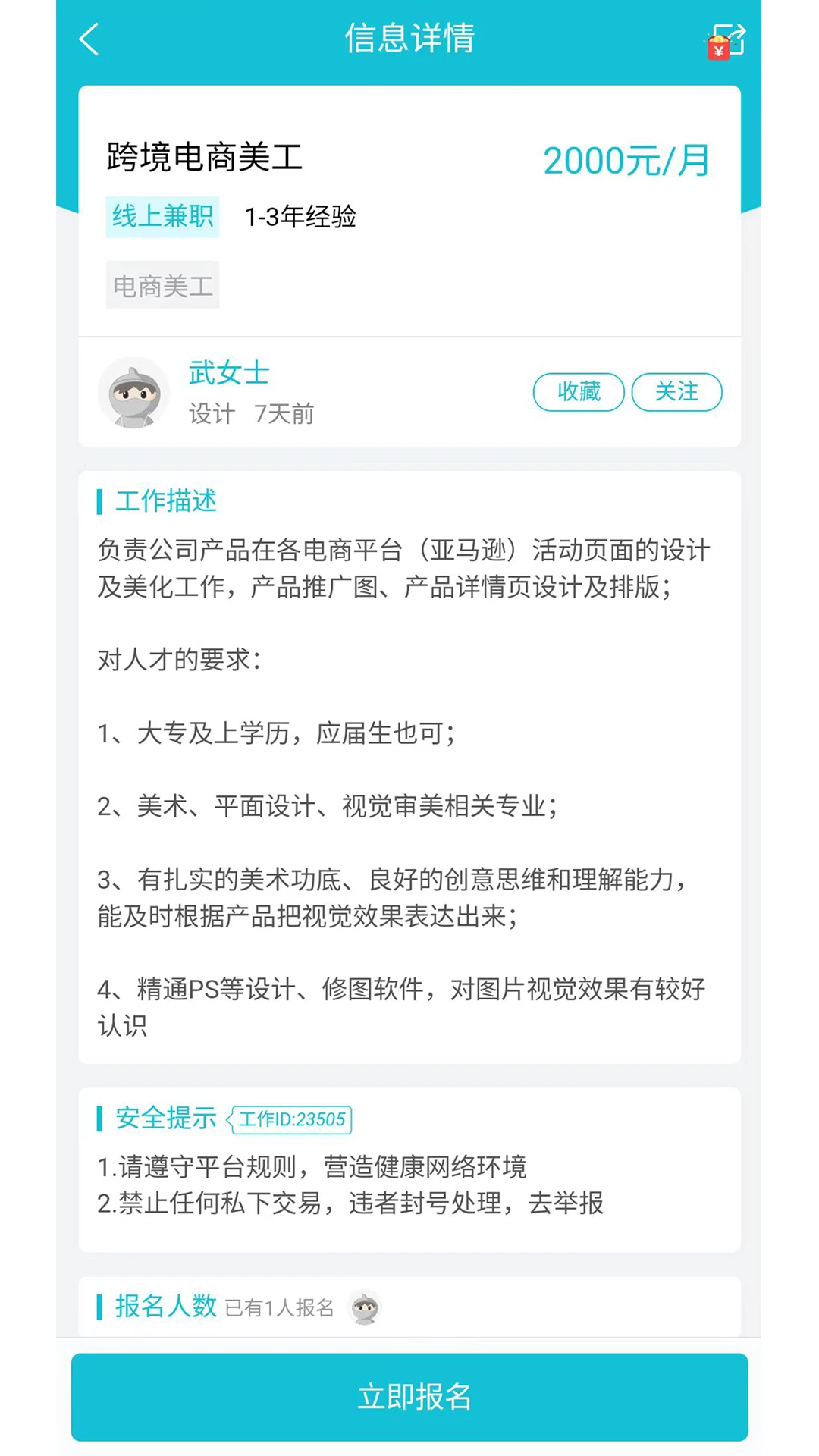Toggle 关注 to follow 武女士
This screenshot has height=1456, width=819.
point(677,392)
